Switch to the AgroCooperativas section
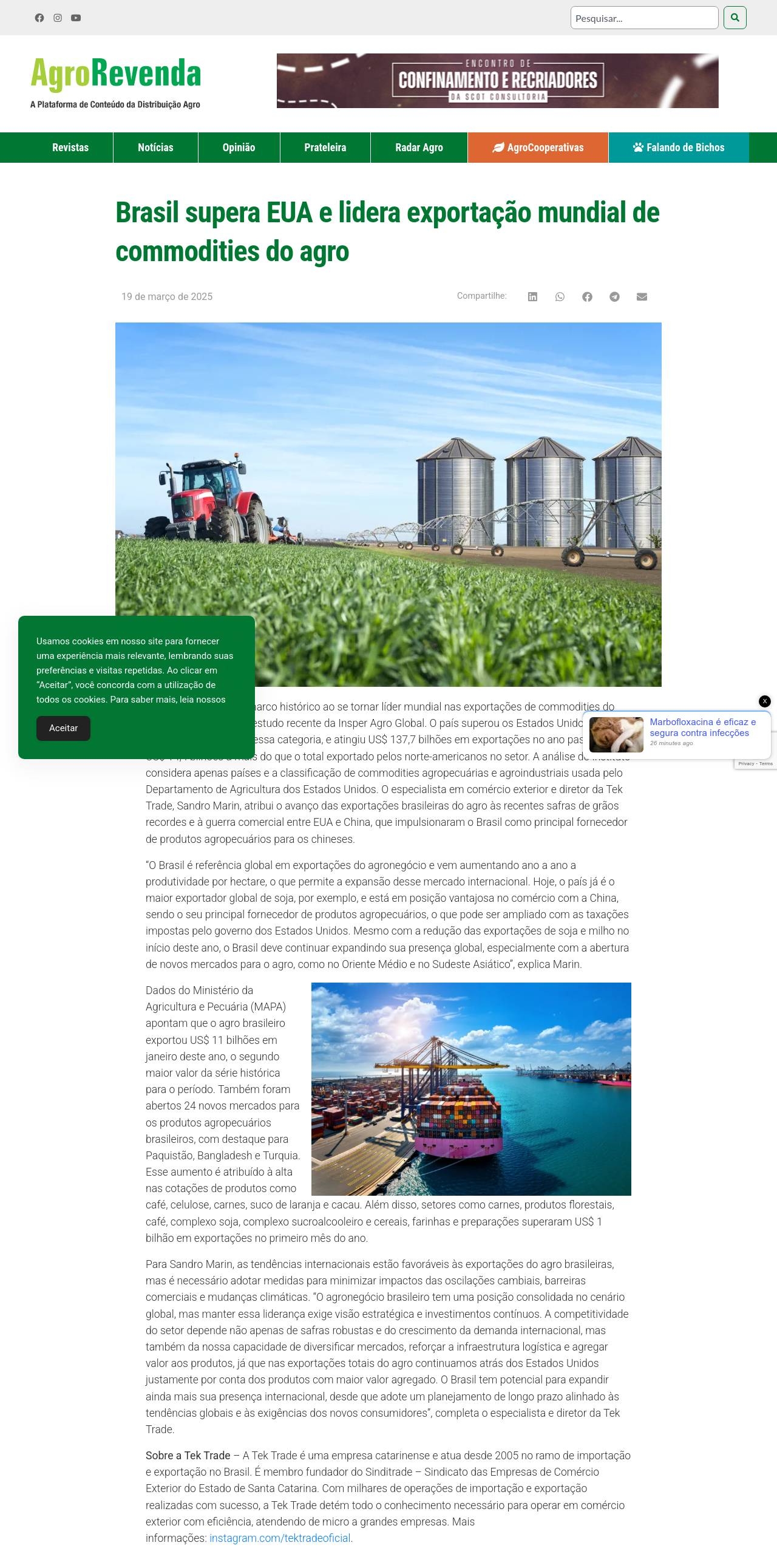The height and width of the screenshot is (1568, 777). pos(538,148)
